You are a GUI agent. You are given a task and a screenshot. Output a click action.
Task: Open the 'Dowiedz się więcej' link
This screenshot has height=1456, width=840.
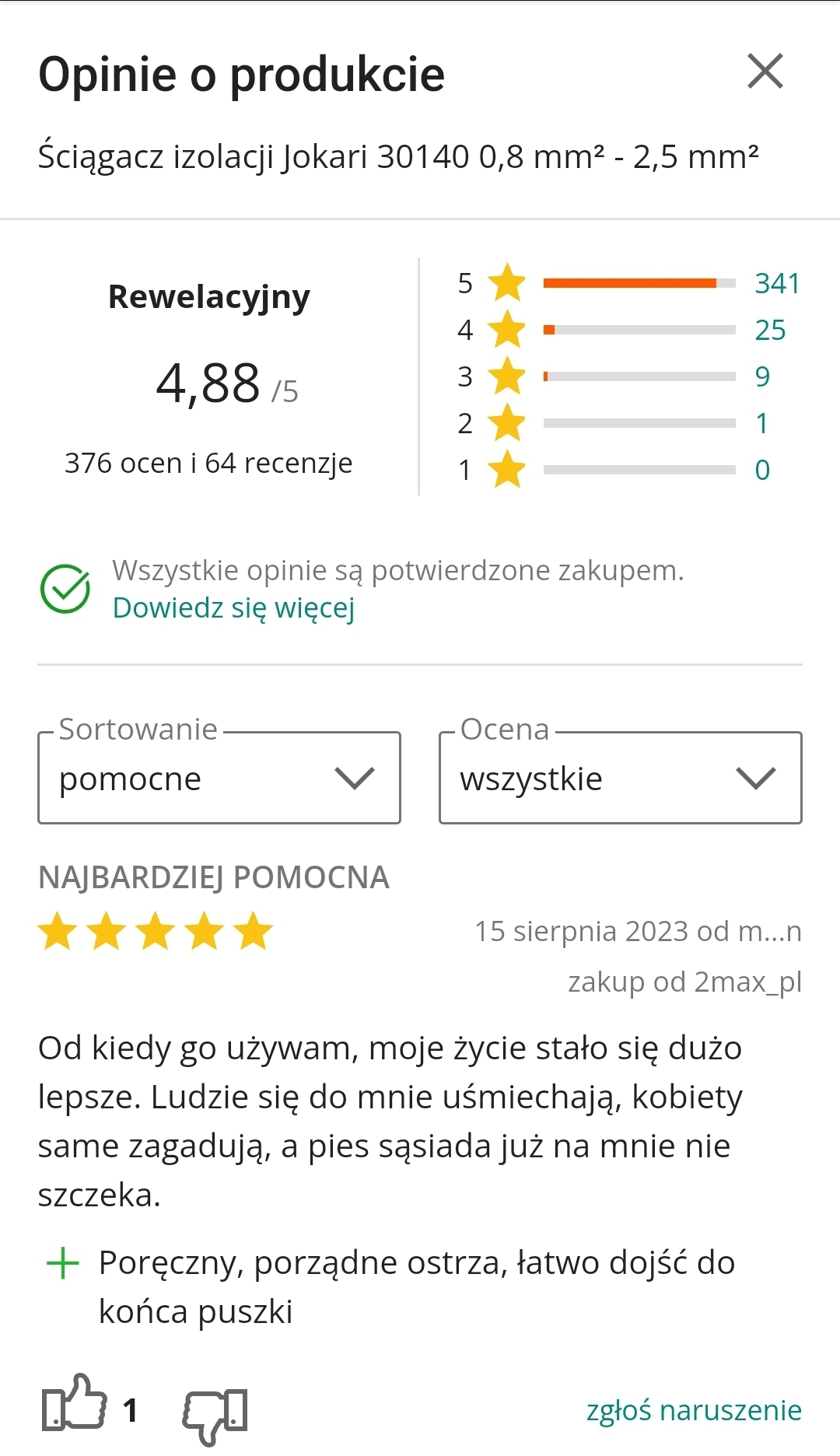pyautogui.click(x=233, y=607)
